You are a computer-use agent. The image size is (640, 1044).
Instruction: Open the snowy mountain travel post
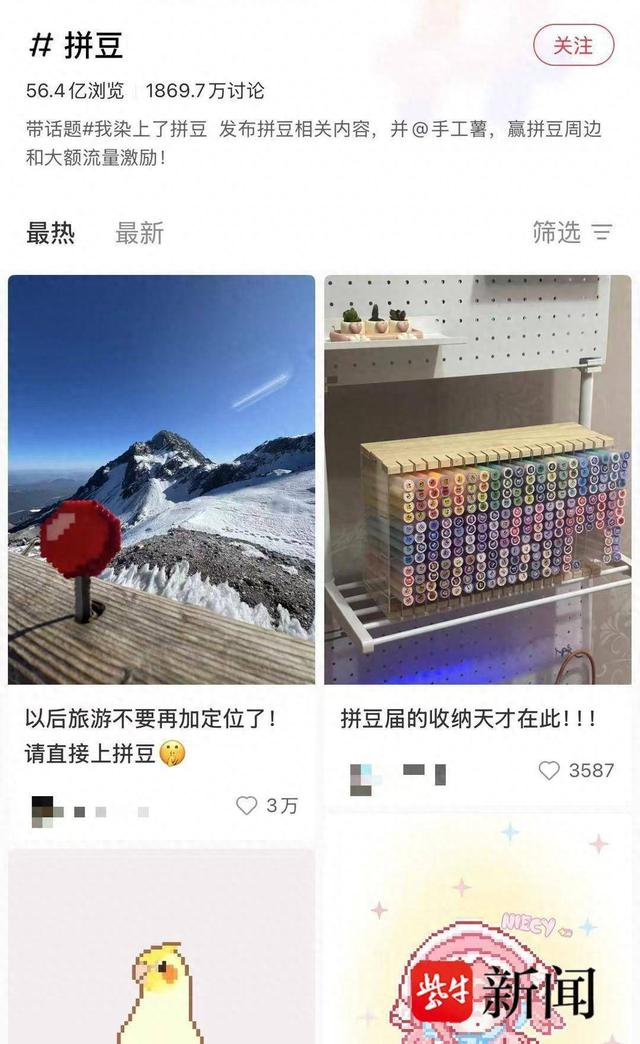[161, 479]
